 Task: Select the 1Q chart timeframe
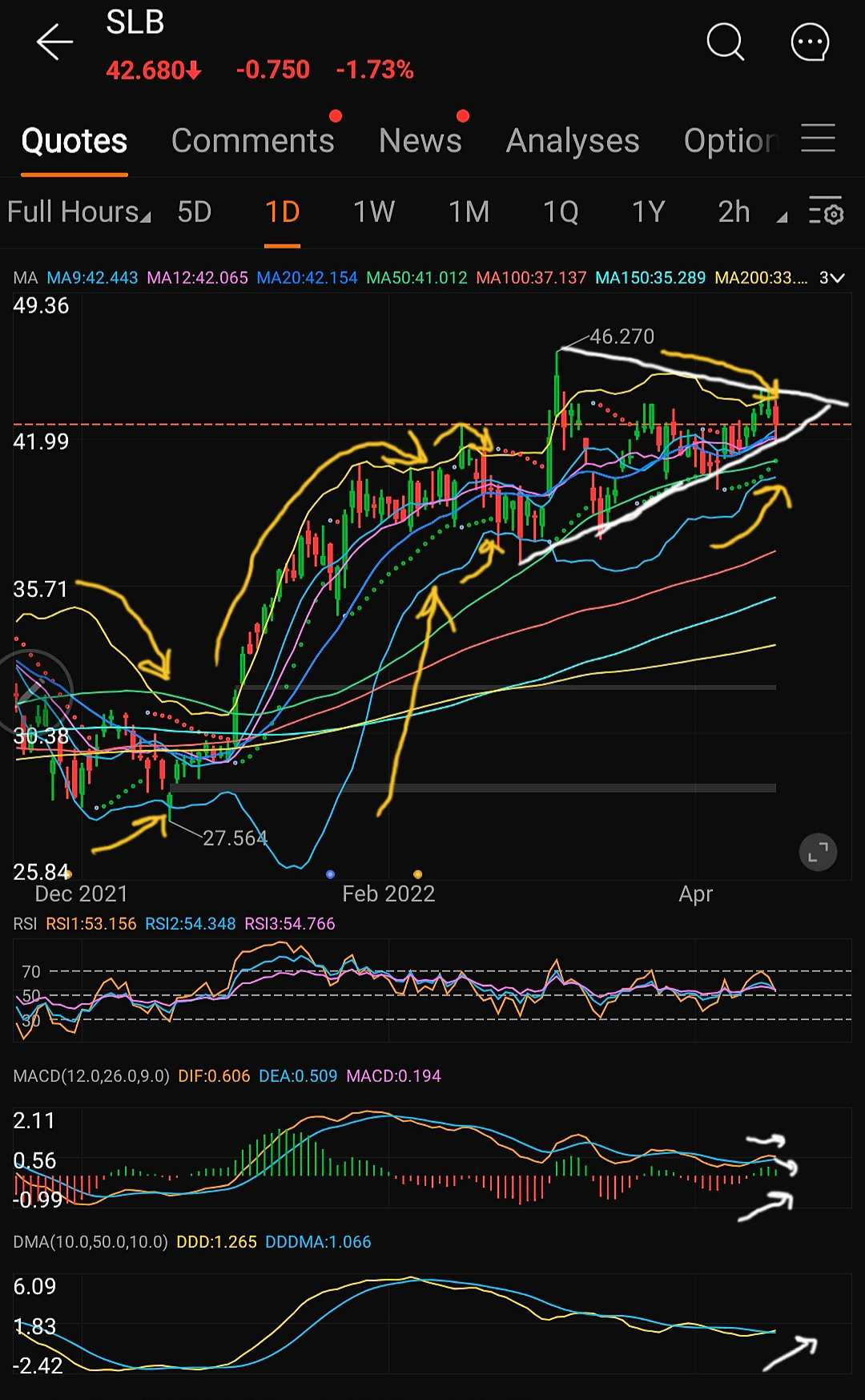coord(561,212)
